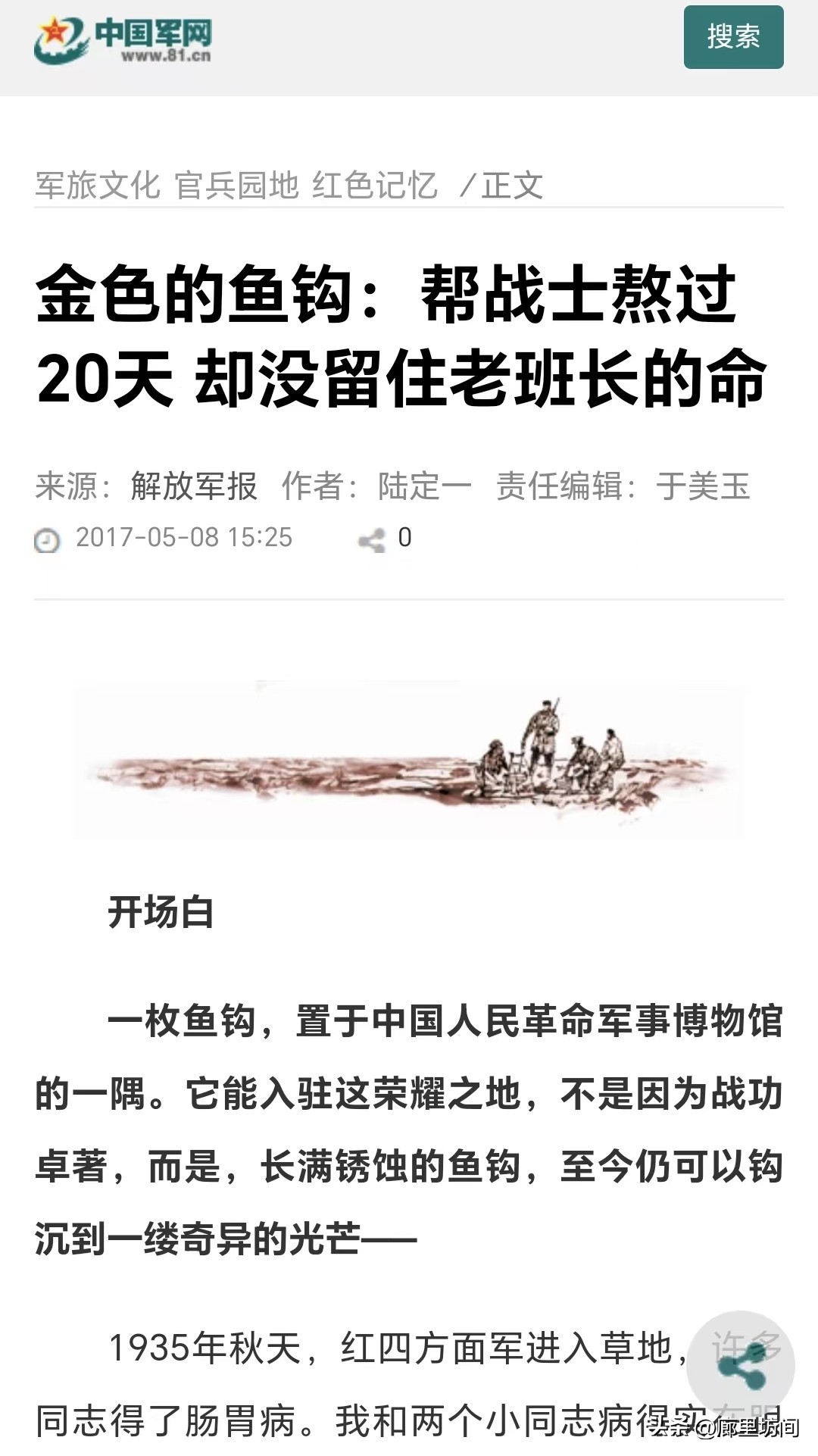
Task: Open the floating share button
Action: 740,1365
